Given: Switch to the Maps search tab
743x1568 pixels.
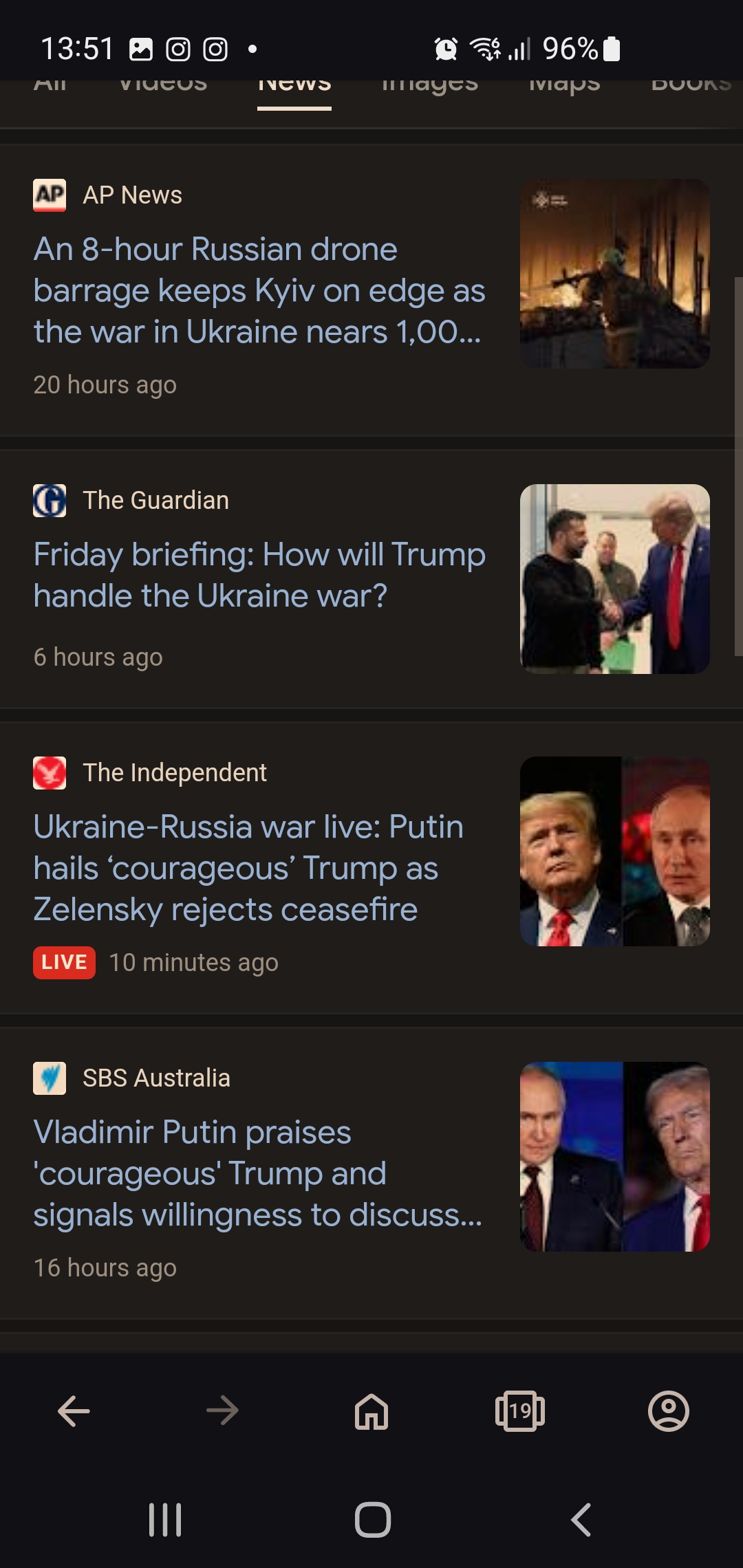Looking at the screenshot, I should (564, 87).
